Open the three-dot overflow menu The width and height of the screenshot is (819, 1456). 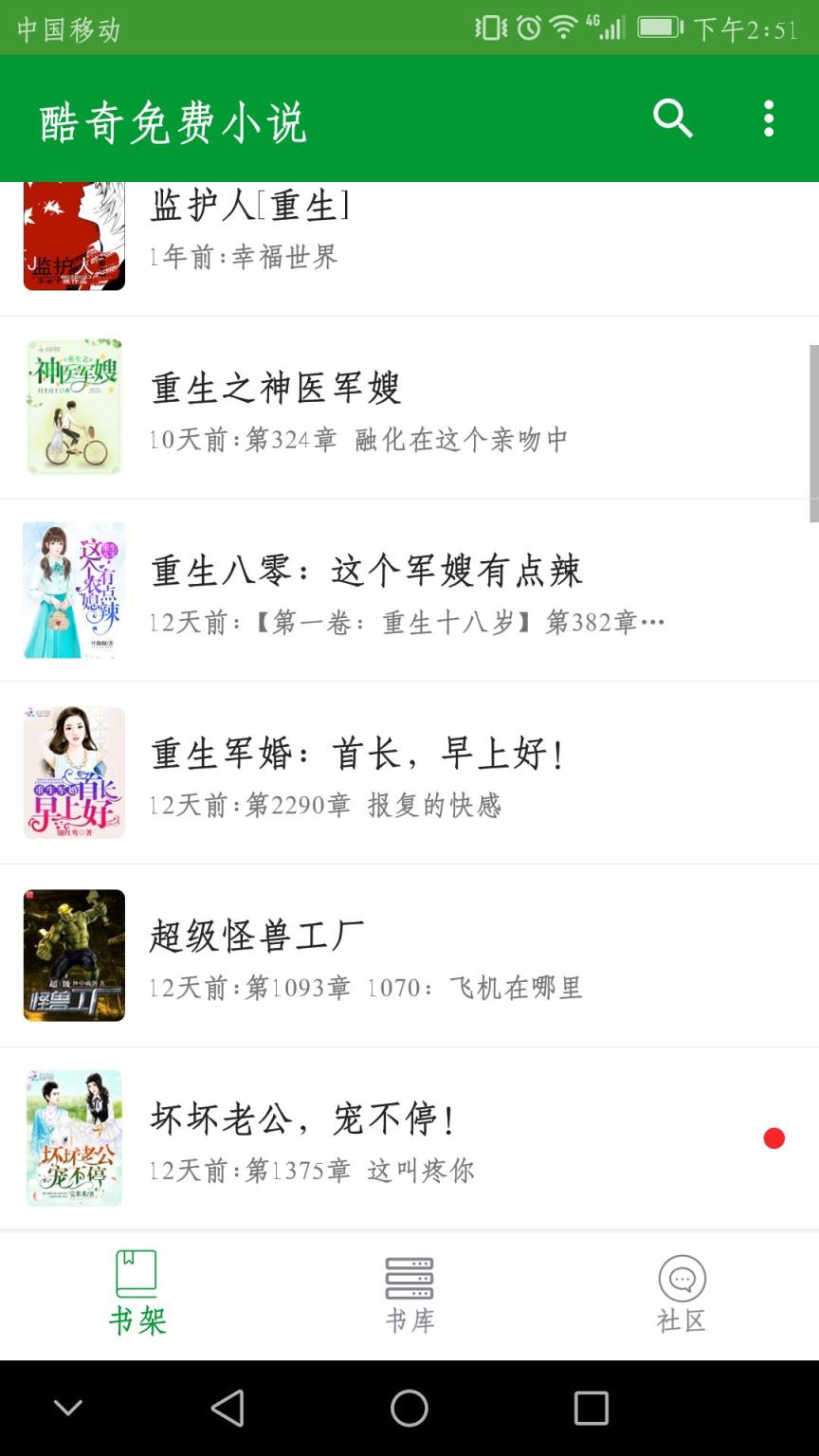(x=768, y=118)
